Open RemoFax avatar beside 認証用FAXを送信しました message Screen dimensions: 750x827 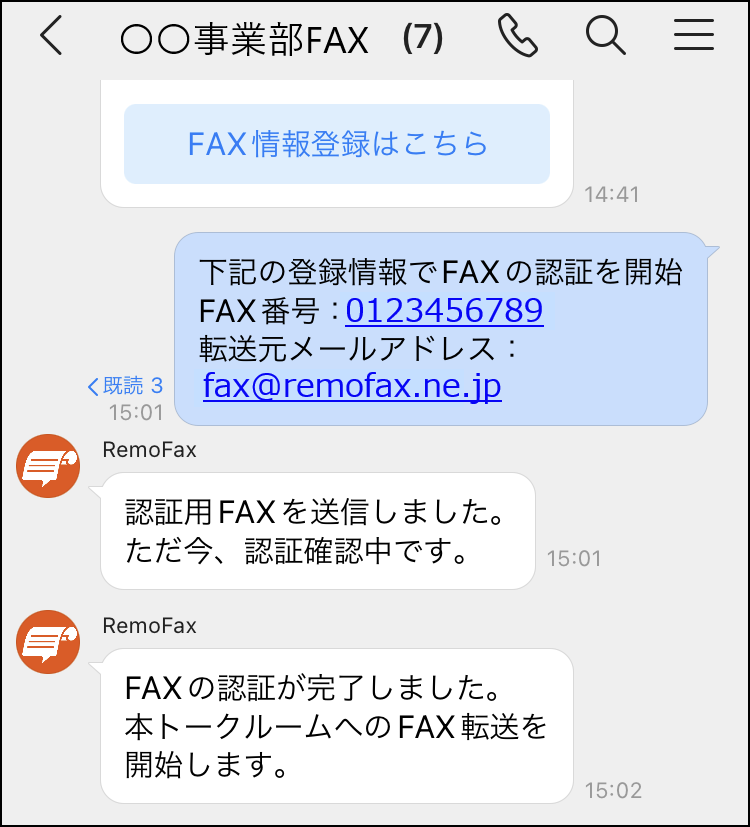coord(48,465)
